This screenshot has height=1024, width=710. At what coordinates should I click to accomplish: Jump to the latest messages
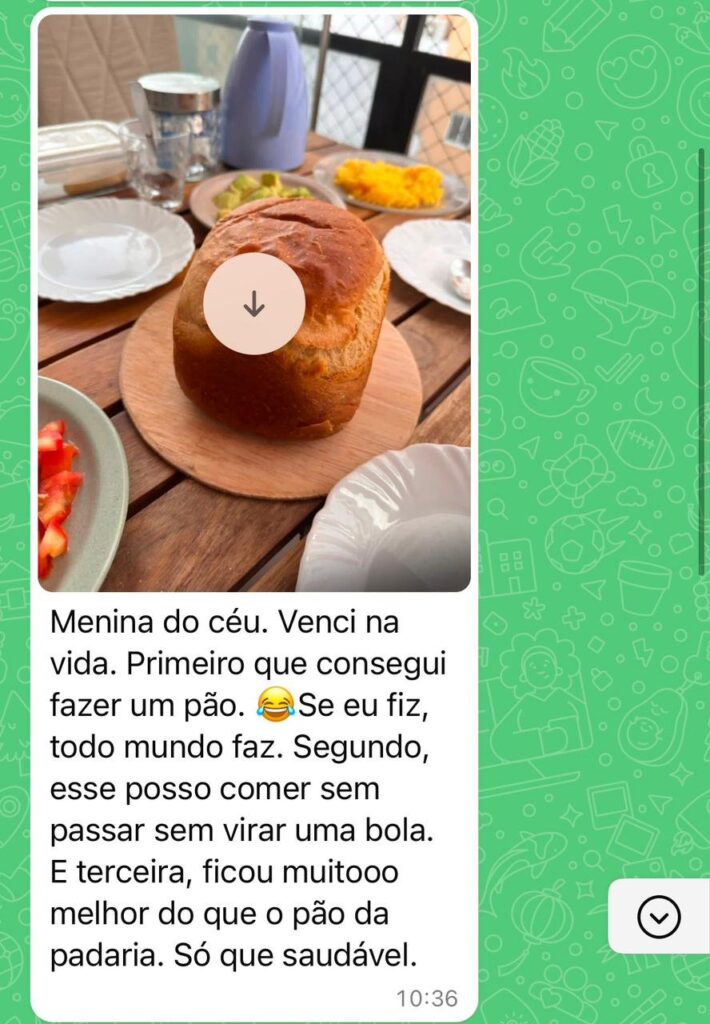coord(658,916)
